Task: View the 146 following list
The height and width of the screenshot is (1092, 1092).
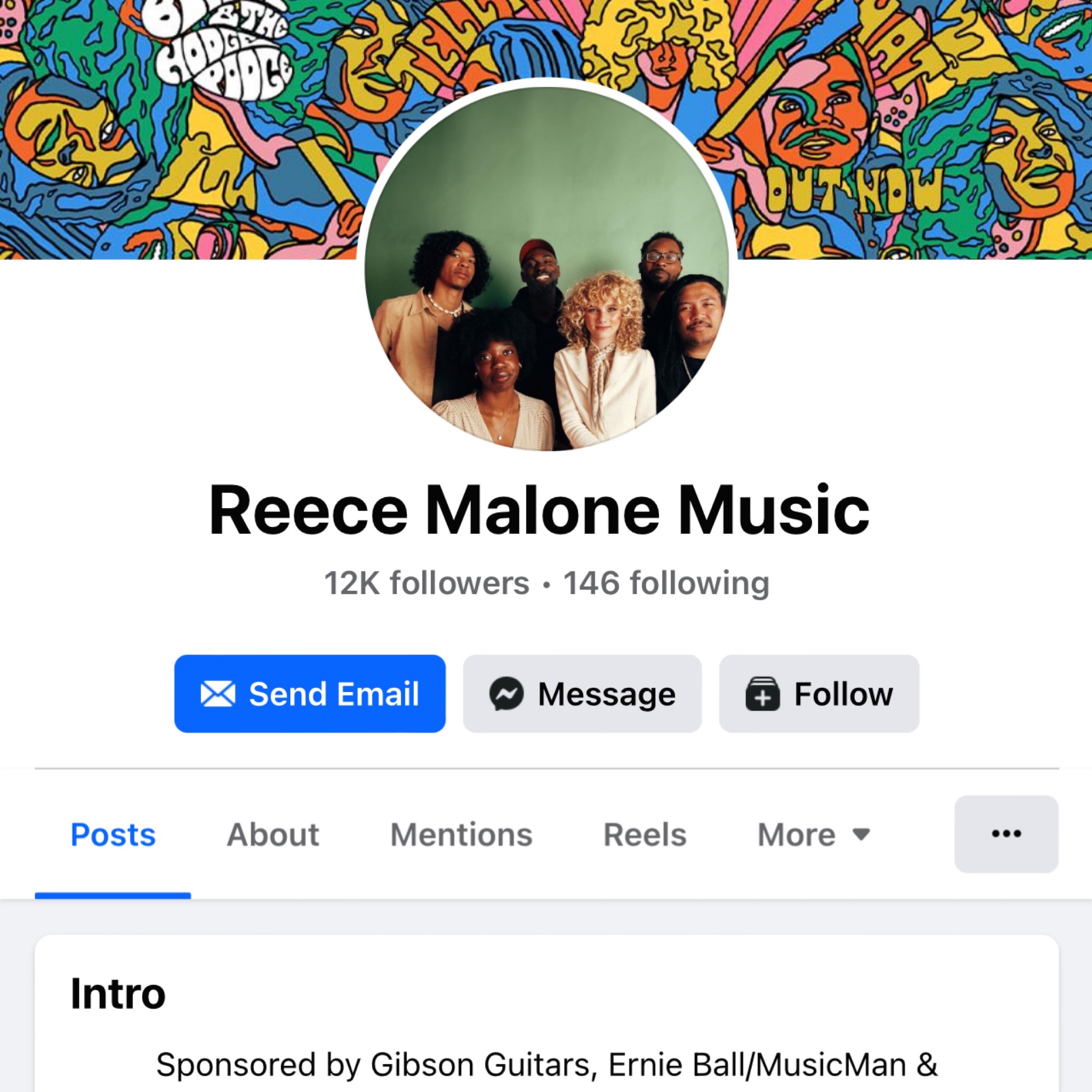Action: 666,583
